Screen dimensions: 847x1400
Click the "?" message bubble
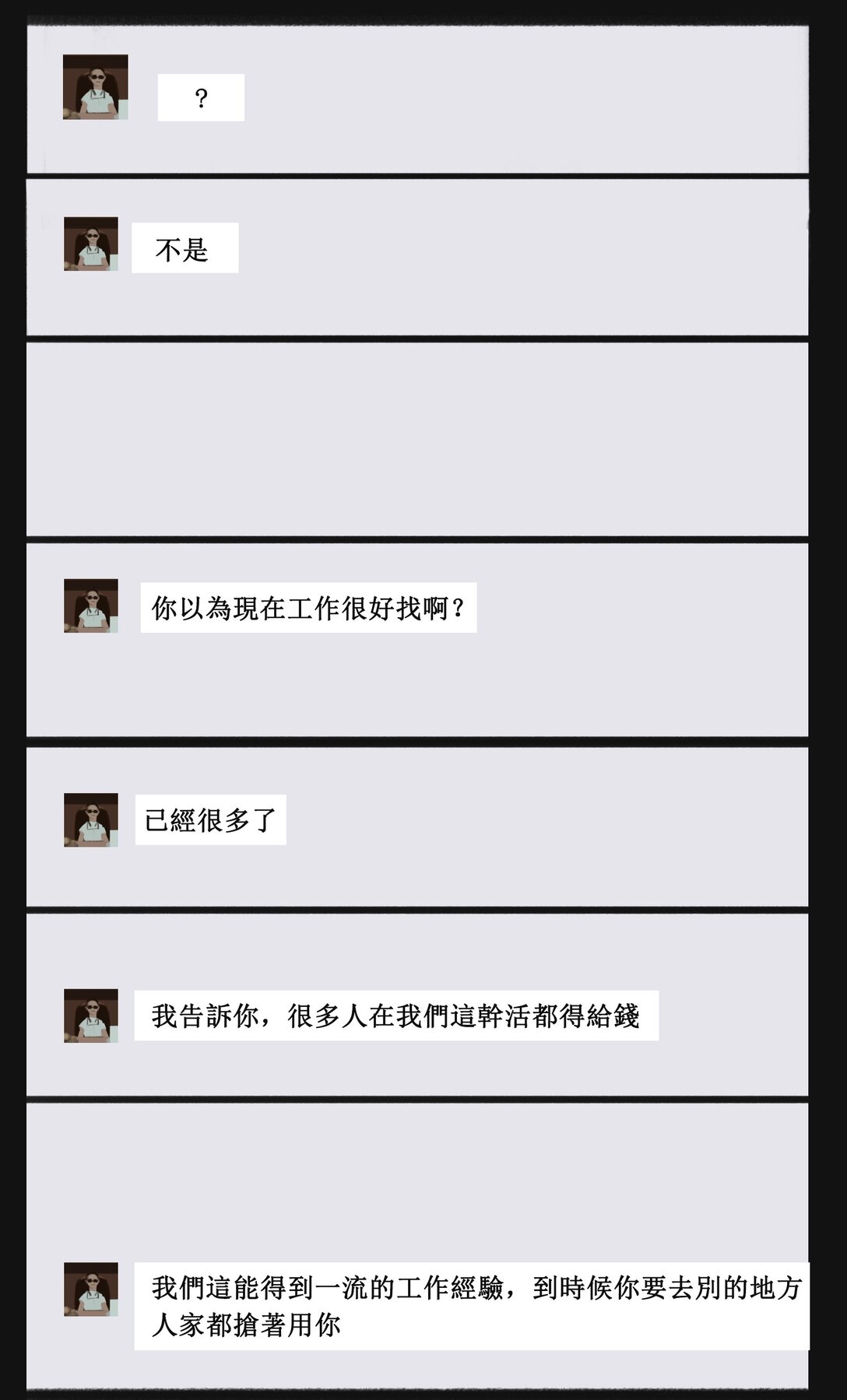coord(202,97)
